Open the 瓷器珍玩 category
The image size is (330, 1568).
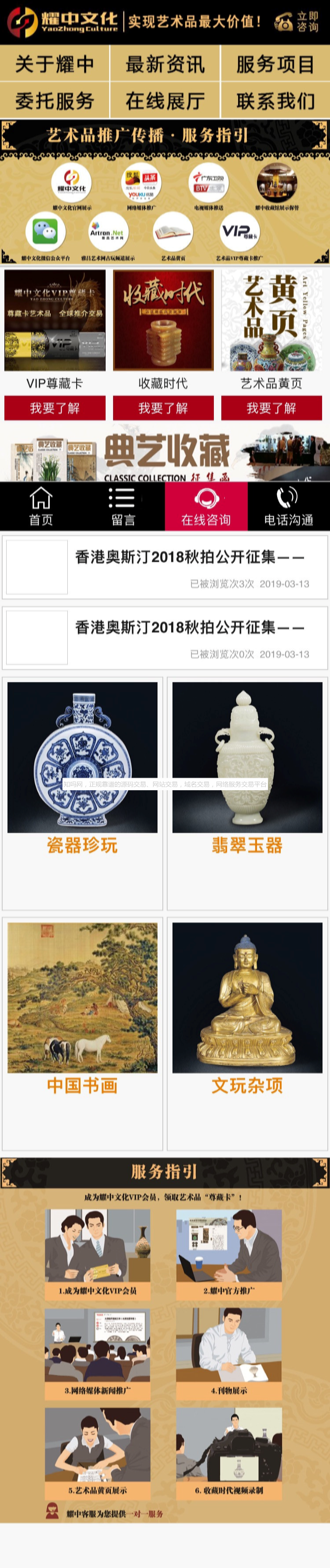click(x=82, y=767)
